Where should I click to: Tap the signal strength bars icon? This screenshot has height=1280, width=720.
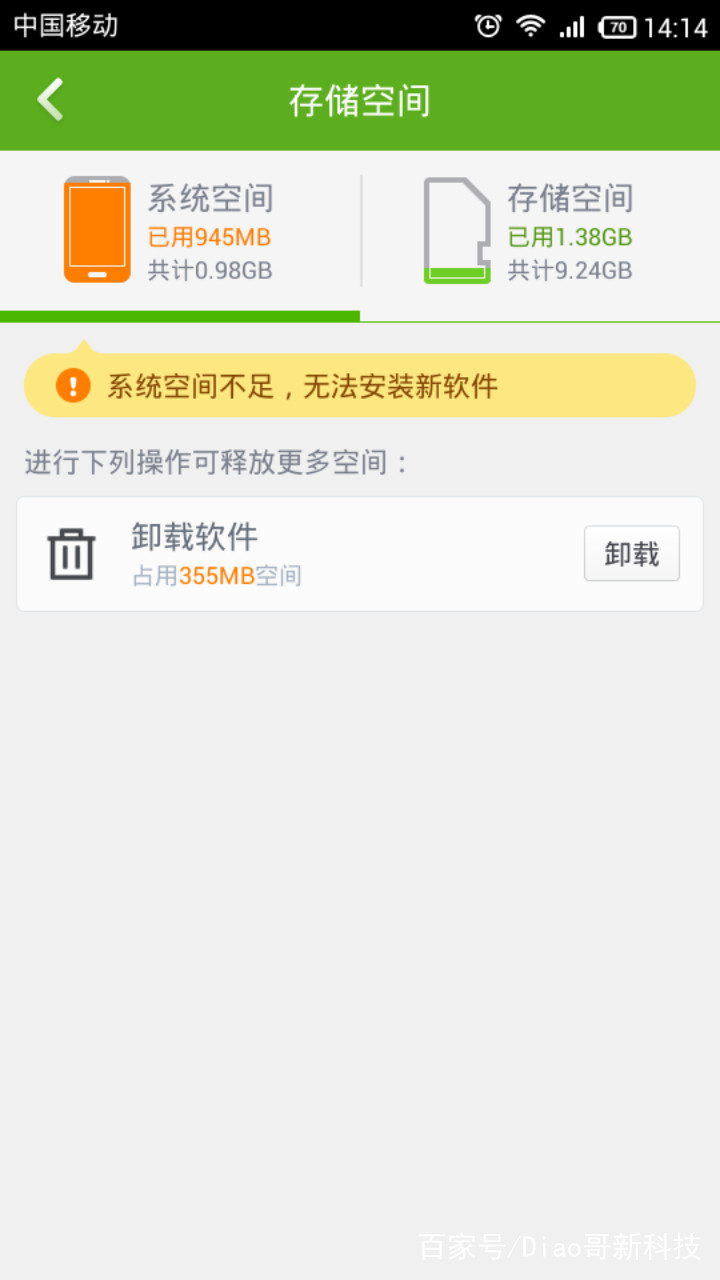pyautogui.click(x=570, y=26)
